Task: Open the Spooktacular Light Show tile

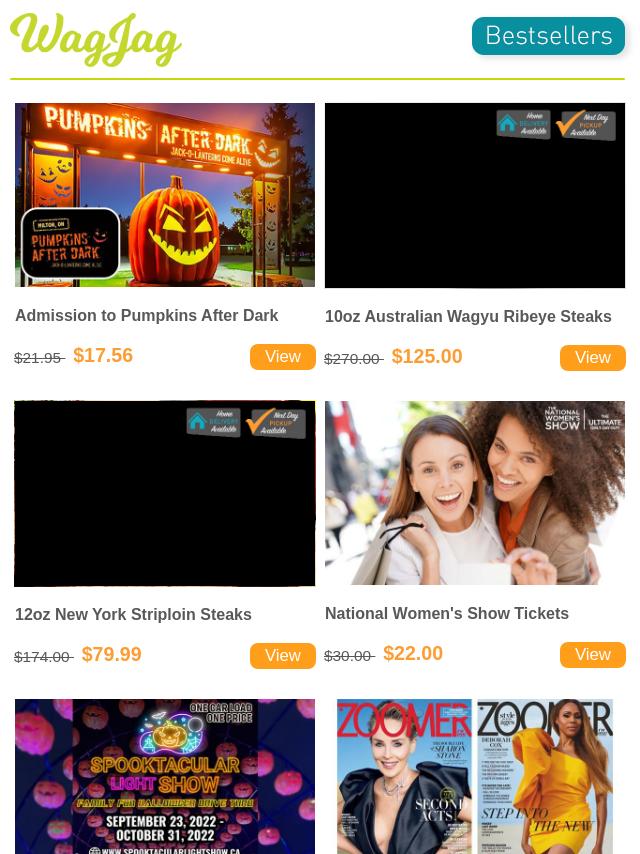Action: click(165, 776)
